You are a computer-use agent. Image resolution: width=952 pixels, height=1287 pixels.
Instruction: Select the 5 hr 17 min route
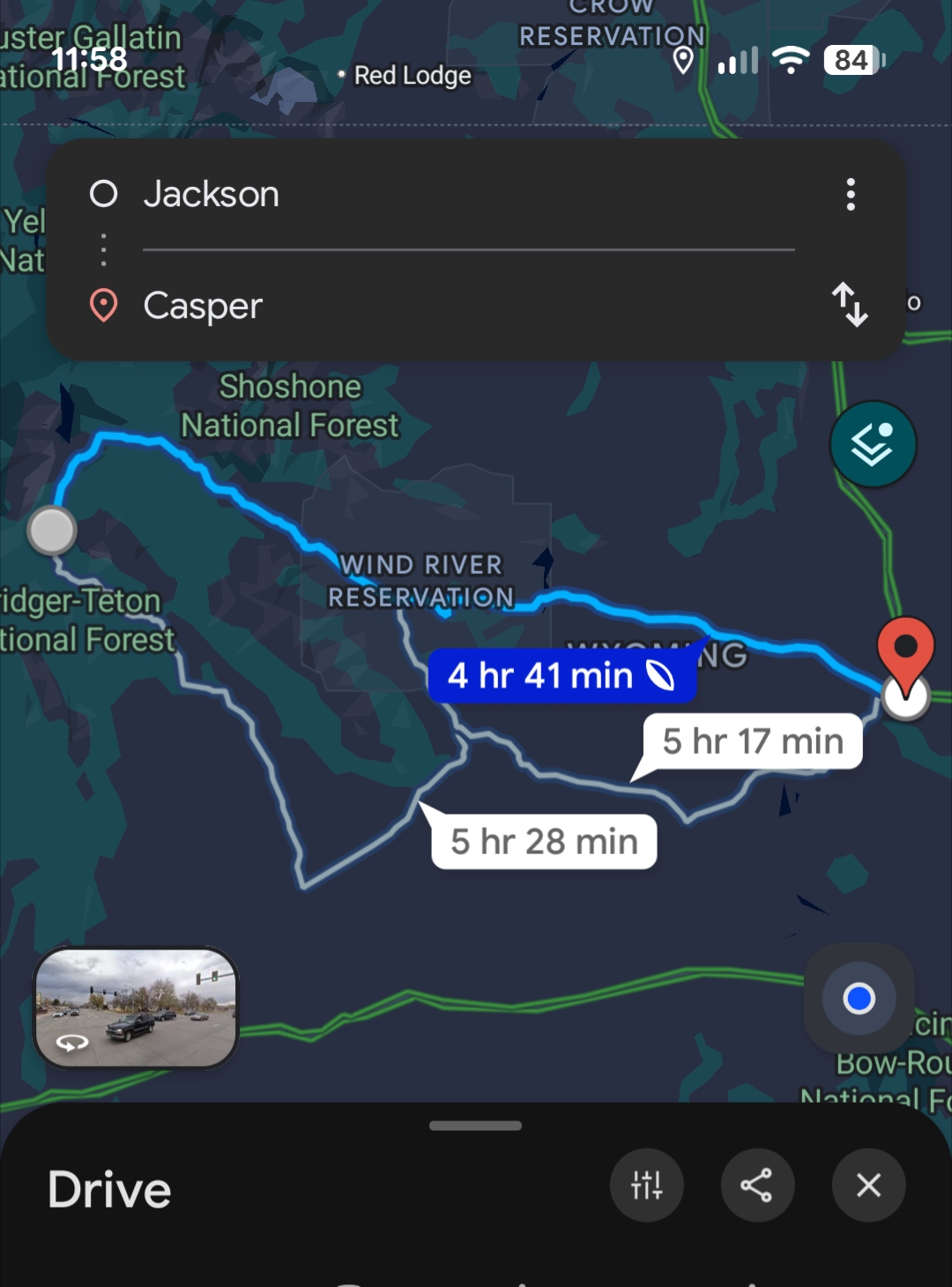click(753, 741)
